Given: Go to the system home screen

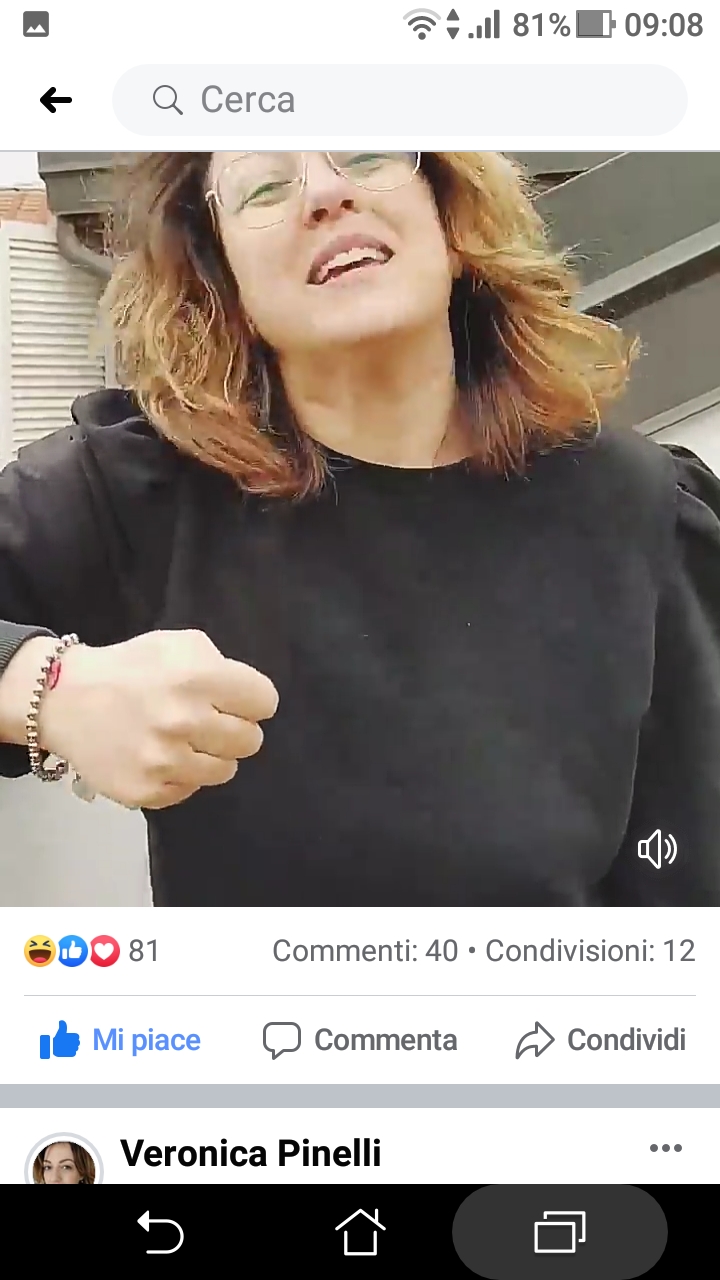Looking at the screenshot, I should tap(360, 1232).
